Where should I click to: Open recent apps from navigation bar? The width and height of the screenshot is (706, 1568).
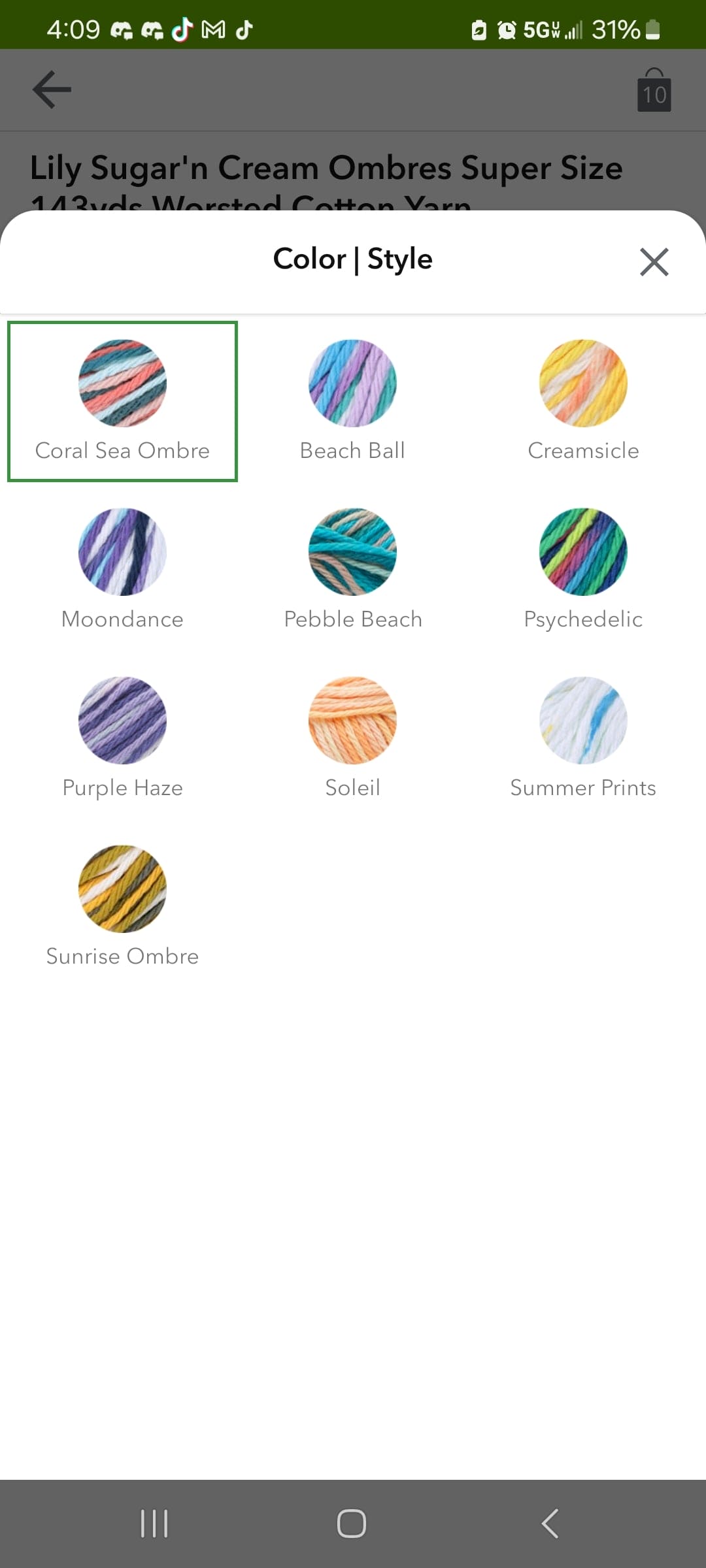(x=154, y=1524)
